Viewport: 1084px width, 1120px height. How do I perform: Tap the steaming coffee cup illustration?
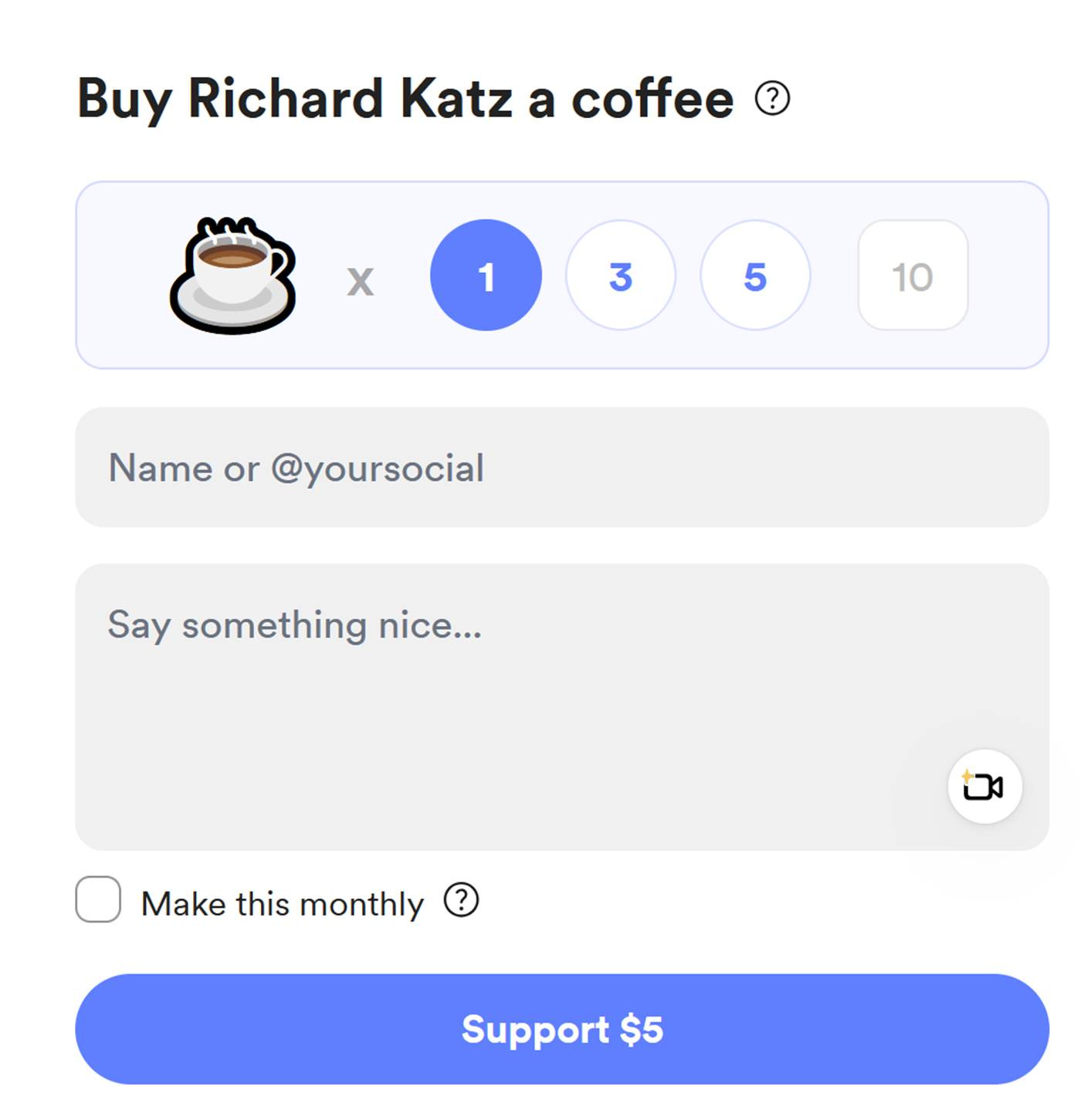(x=232, y=274)
